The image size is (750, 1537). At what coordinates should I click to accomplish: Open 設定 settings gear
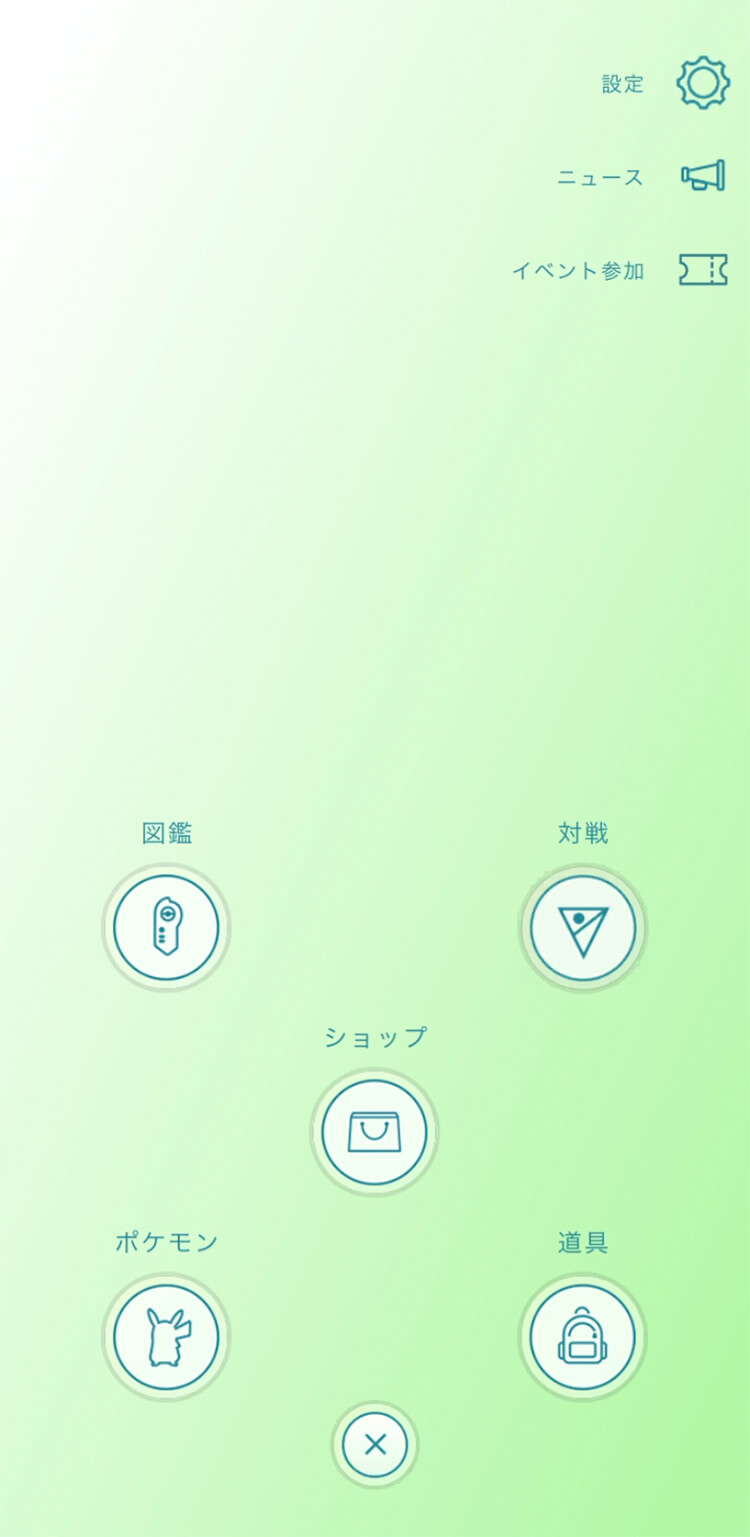(702, 83)
